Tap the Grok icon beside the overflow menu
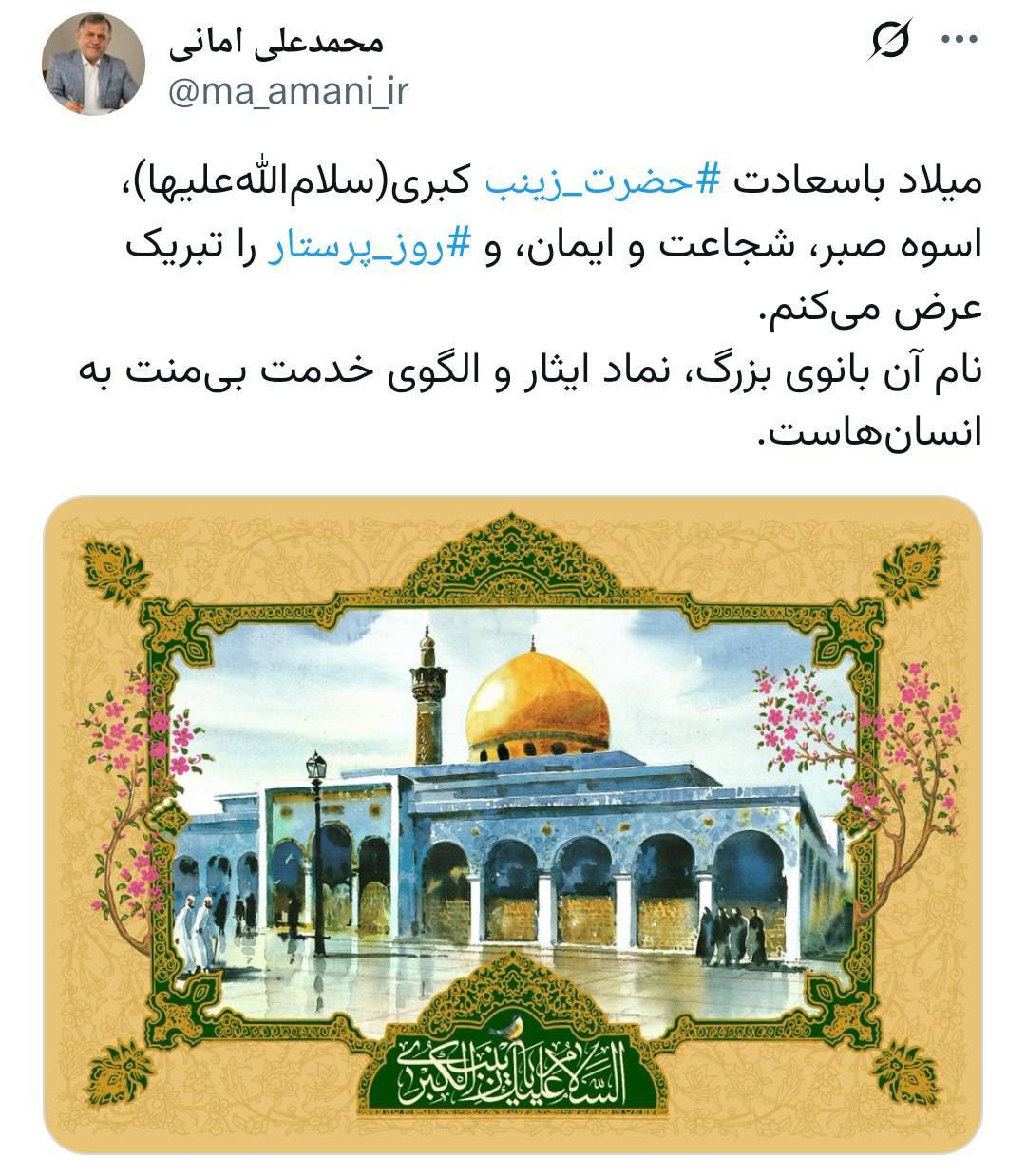 pos(890,40)
